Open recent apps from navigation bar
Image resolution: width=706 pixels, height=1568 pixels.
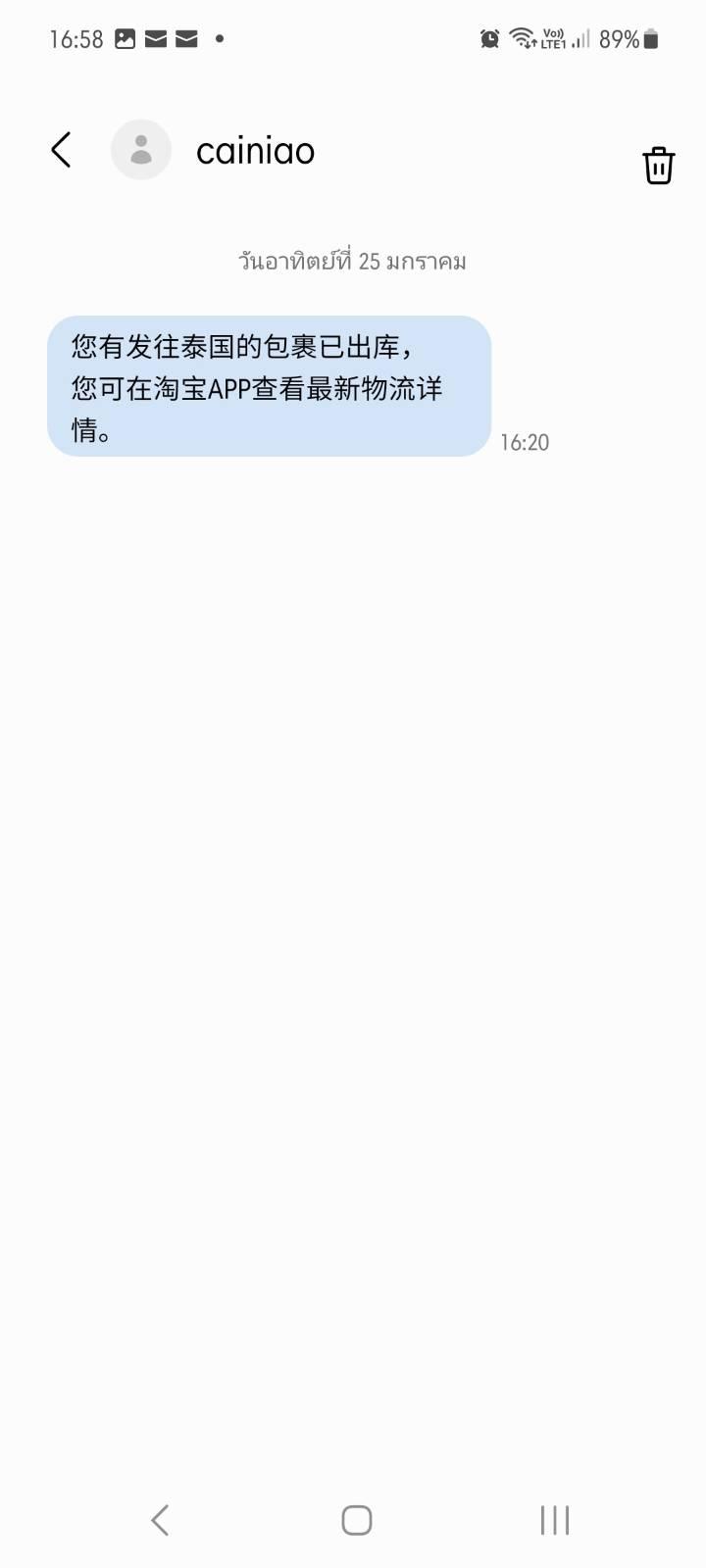tap(555, 1520)
